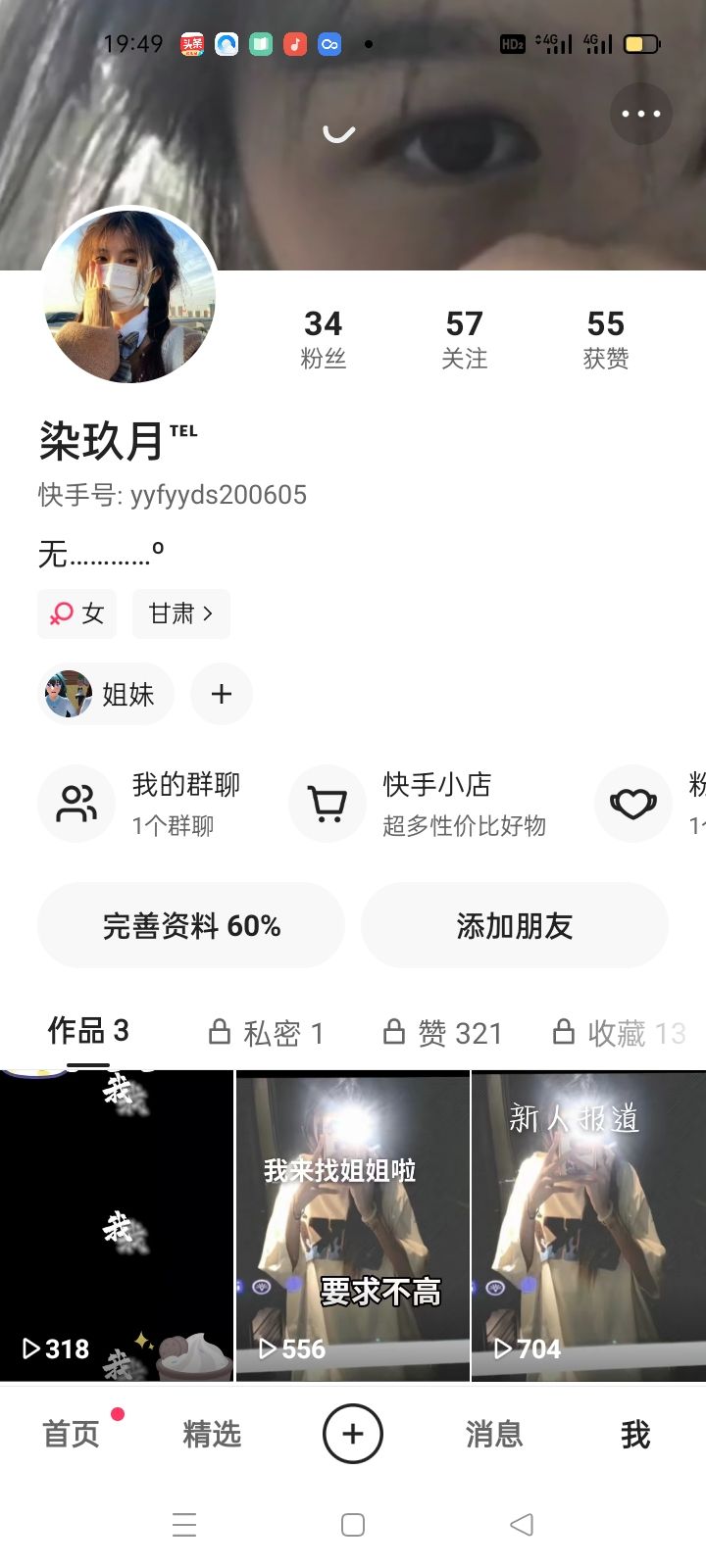Tap the round profile avatar photo
The width and height of the screenshot is (706, 1568).
click(x=128, y=295)
